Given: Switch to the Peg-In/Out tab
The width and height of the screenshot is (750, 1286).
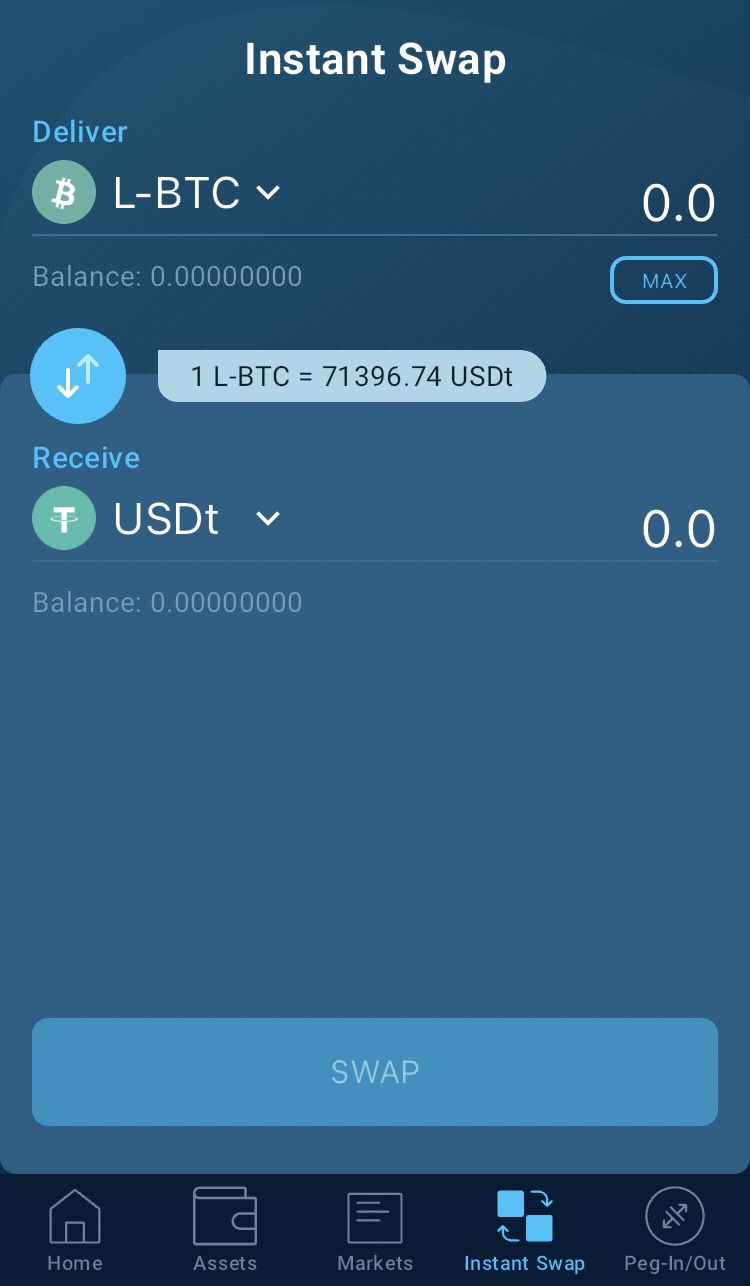Looking at the screenshot, I should 675,1230.
